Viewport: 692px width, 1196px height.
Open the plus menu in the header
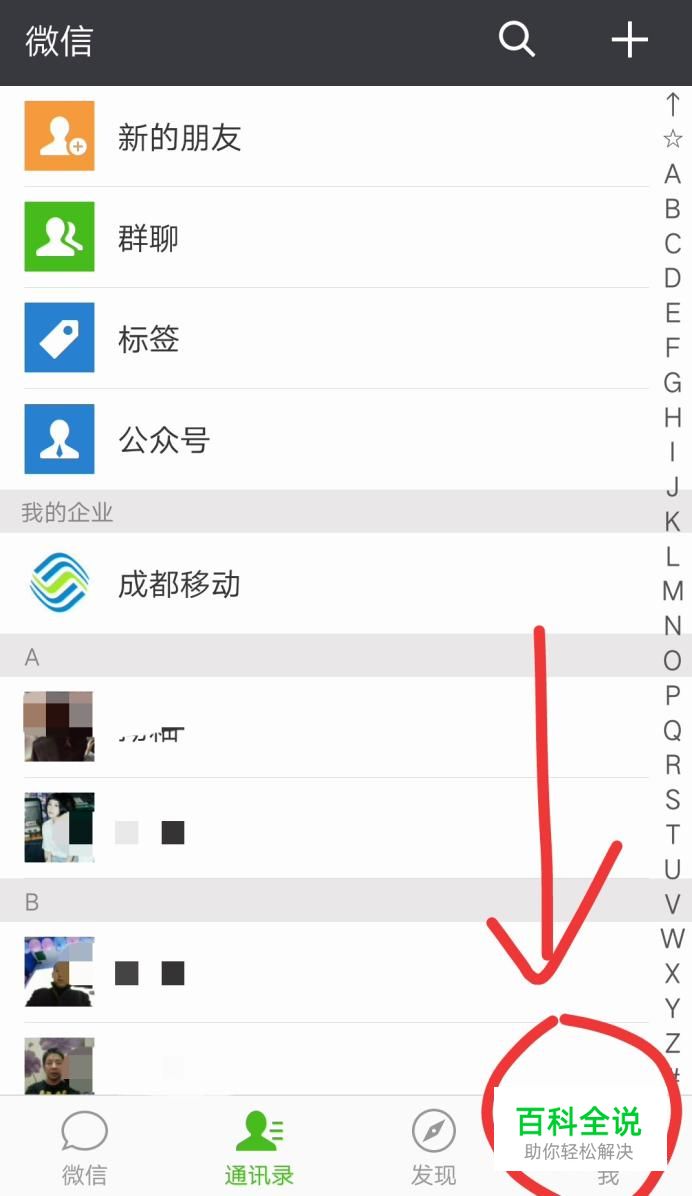(629, 40)
